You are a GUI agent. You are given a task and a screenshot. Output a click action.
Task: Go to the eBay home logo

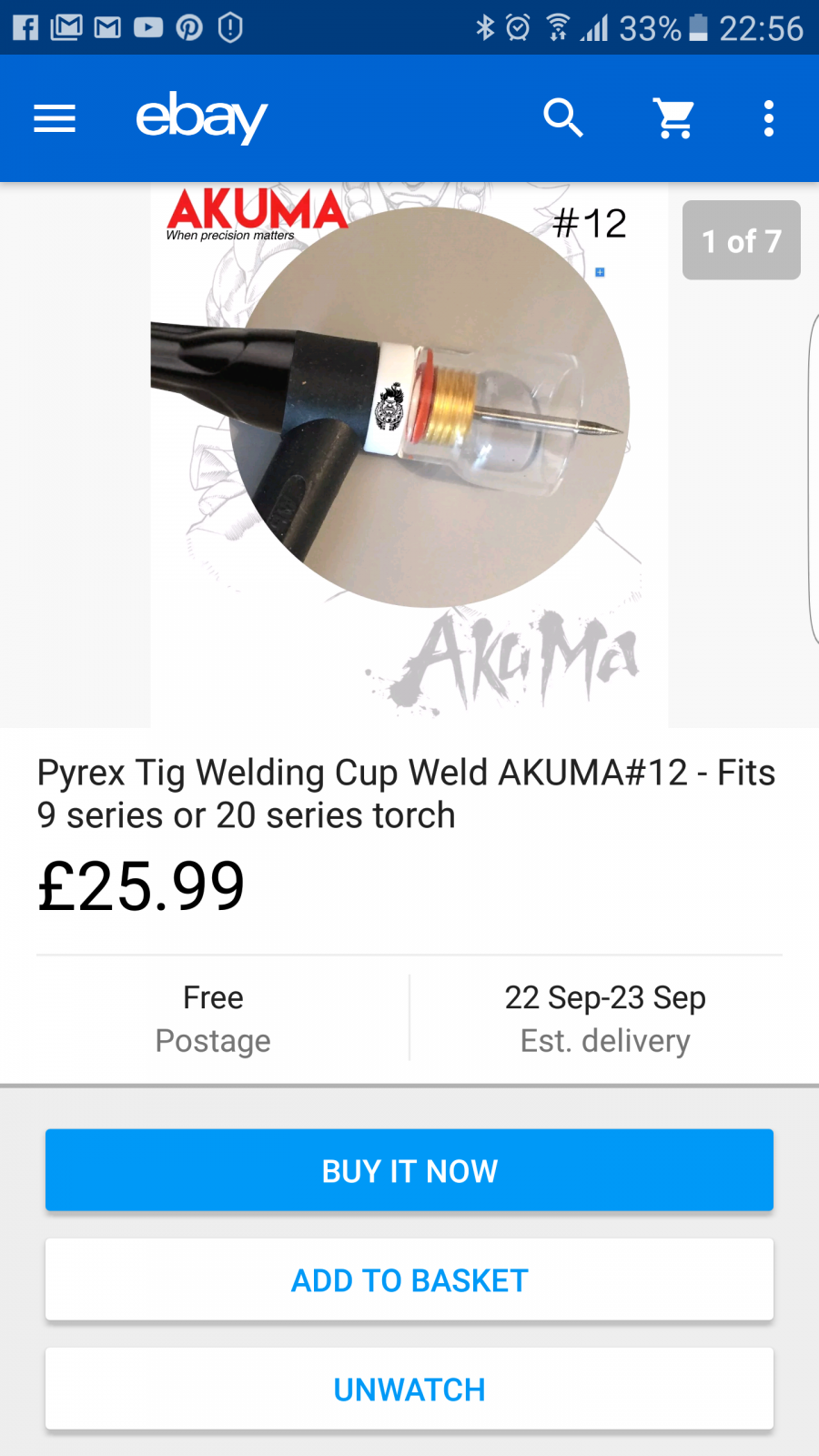coord(201,118)
